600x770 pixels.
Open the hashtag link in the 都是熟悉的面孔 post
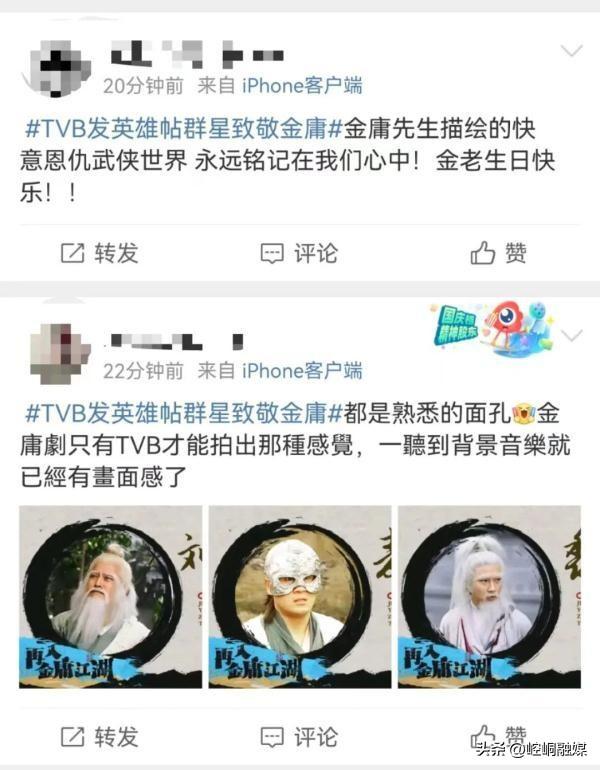182,413
